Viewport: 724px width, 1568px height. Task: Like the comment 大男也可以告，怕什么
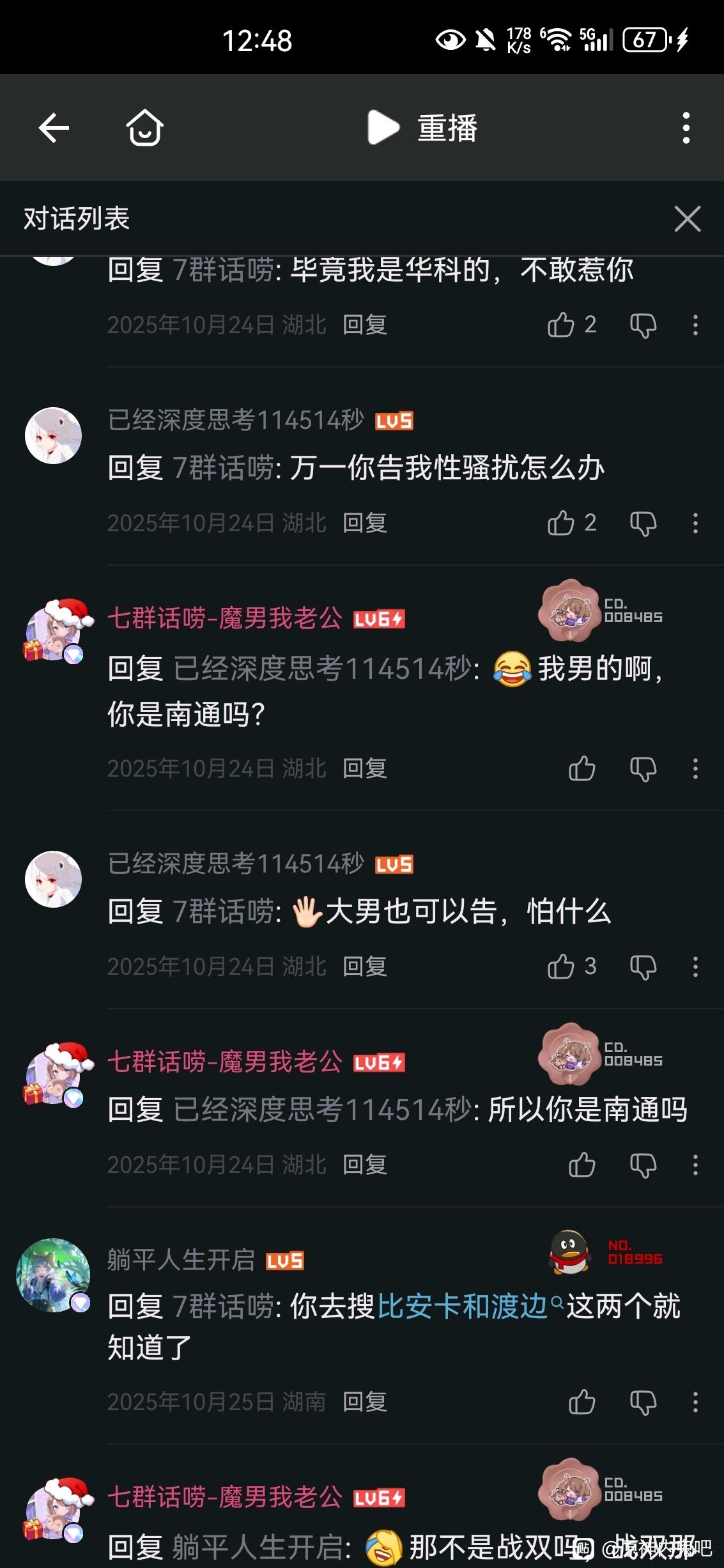(561, 966)
